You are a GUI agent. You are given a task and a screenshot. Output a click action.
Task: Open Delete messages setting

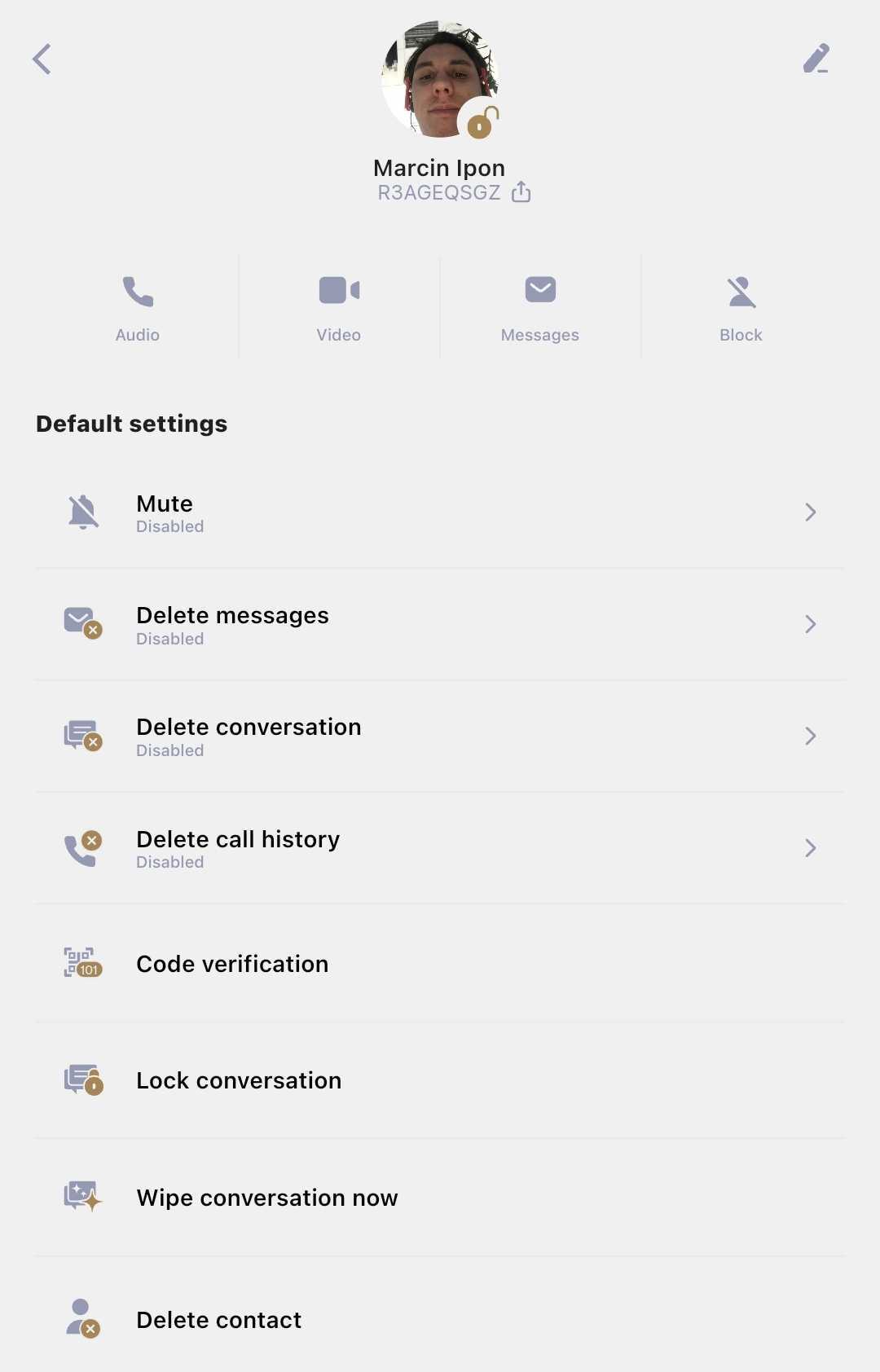click(x=440, y=625)
